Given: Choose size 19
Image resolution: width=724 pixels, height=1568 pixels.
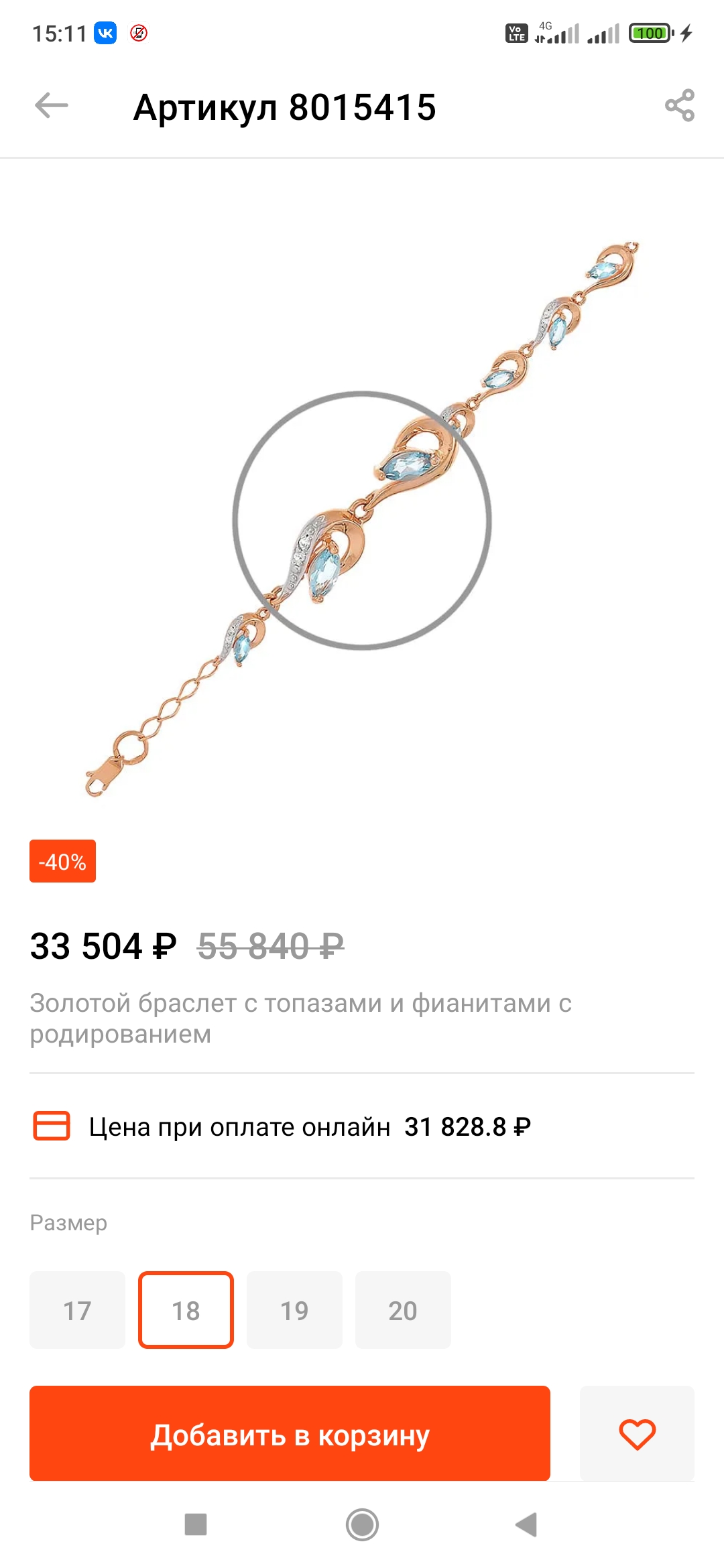Looking at the screenshot, I should point(294,1310).
